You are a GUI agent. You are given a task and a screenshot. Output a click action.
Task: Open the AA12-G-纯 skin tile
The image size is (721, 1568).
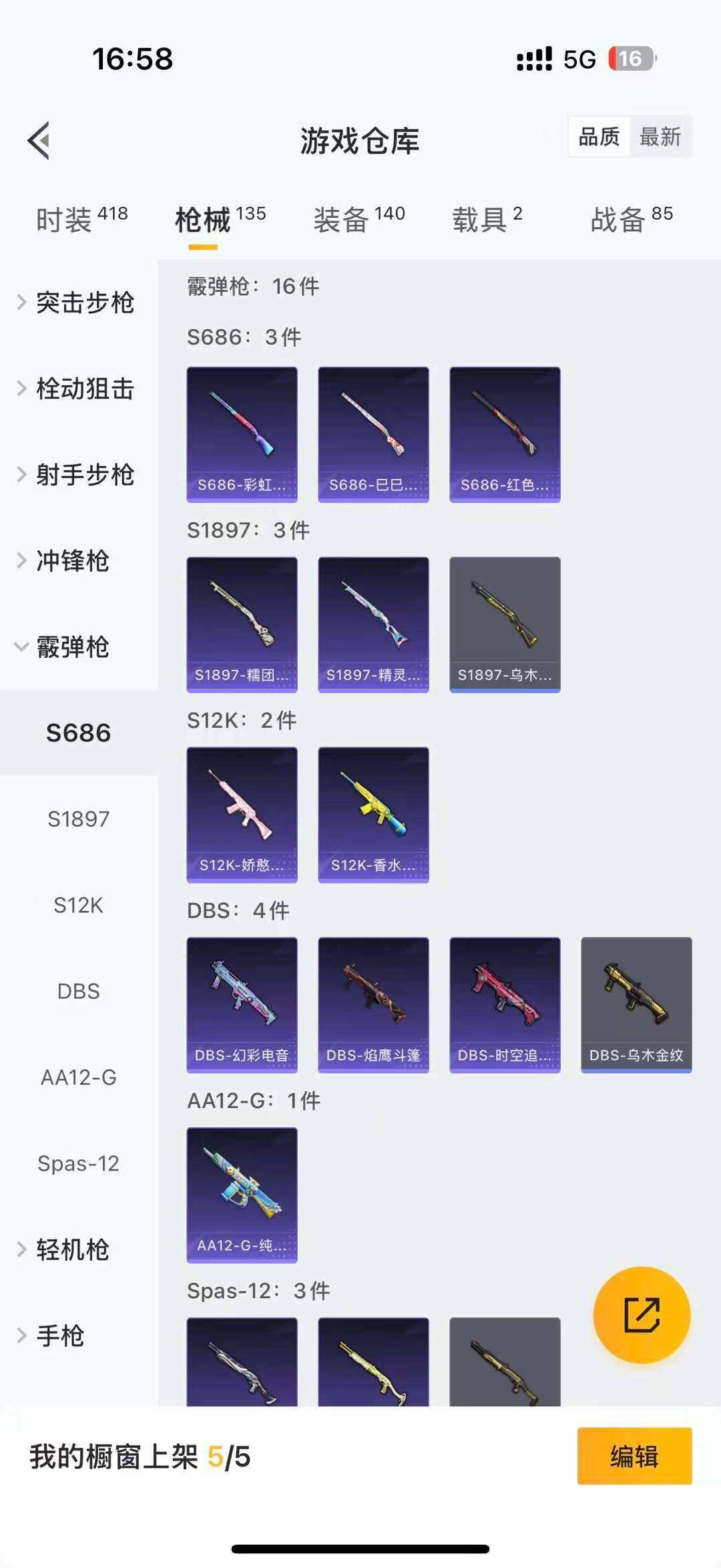click(242, 1195)
